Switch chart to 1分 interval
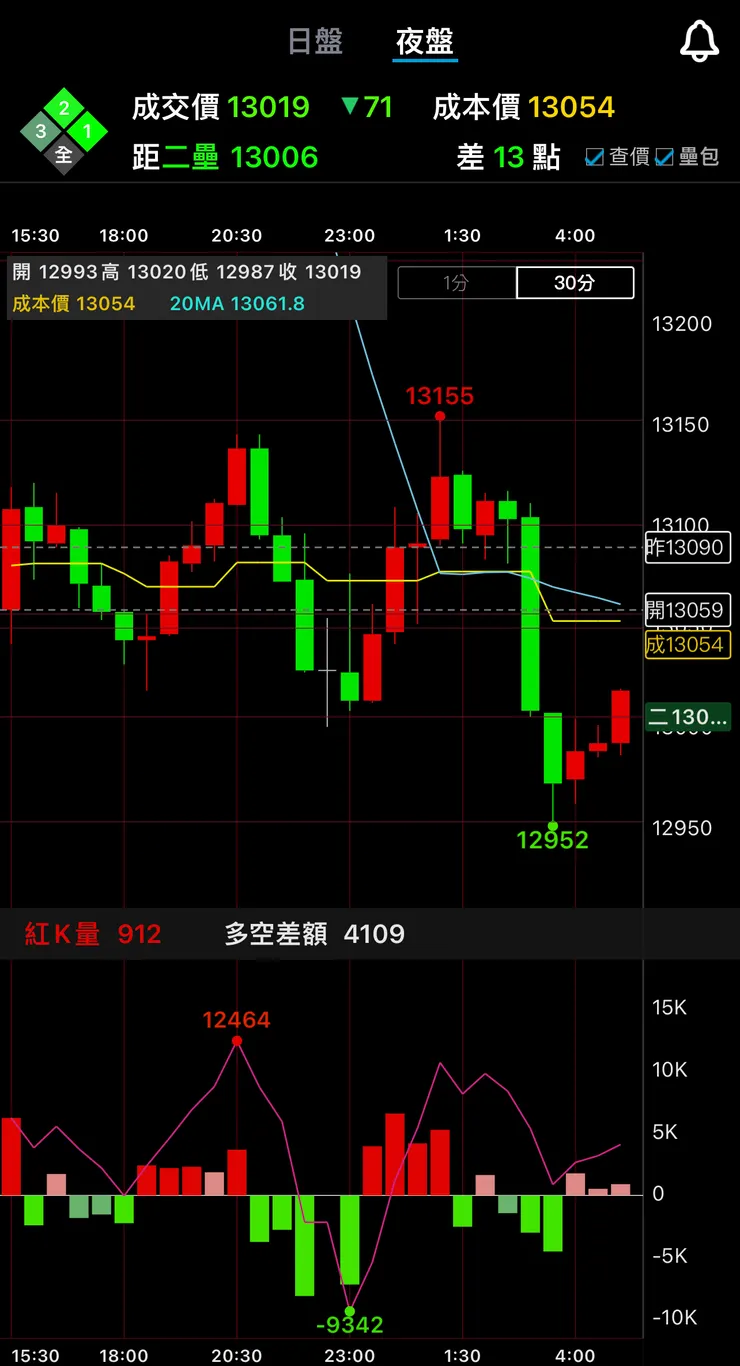The width and height of the screenshot is (740, 1366). (x=456, y=283)
